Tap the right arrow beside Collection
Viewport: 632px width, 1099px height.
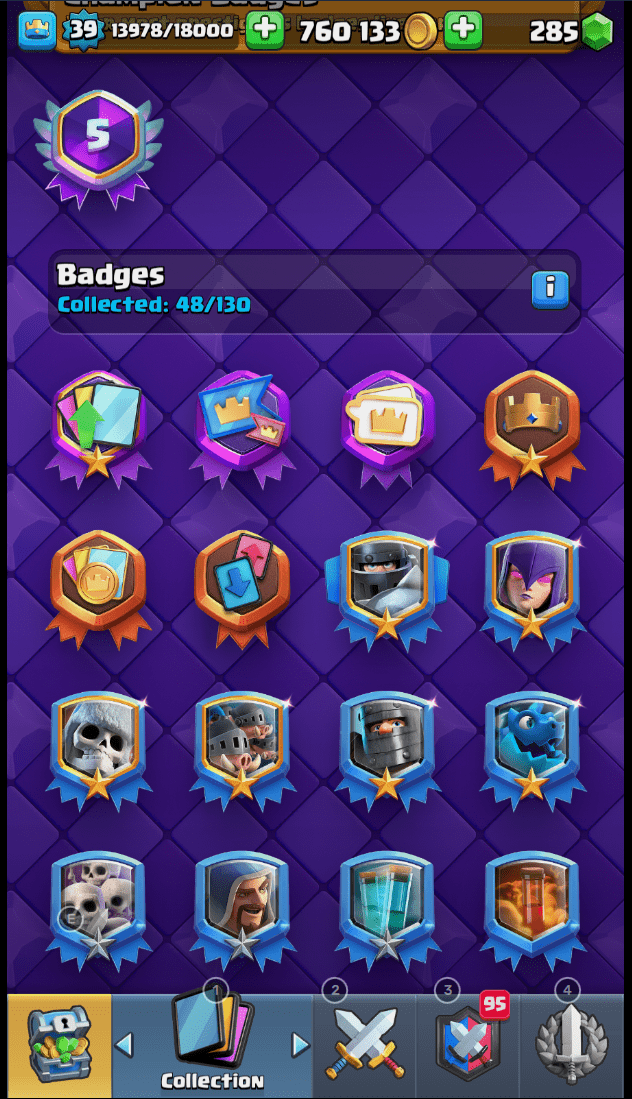(x=299, y=1045)
